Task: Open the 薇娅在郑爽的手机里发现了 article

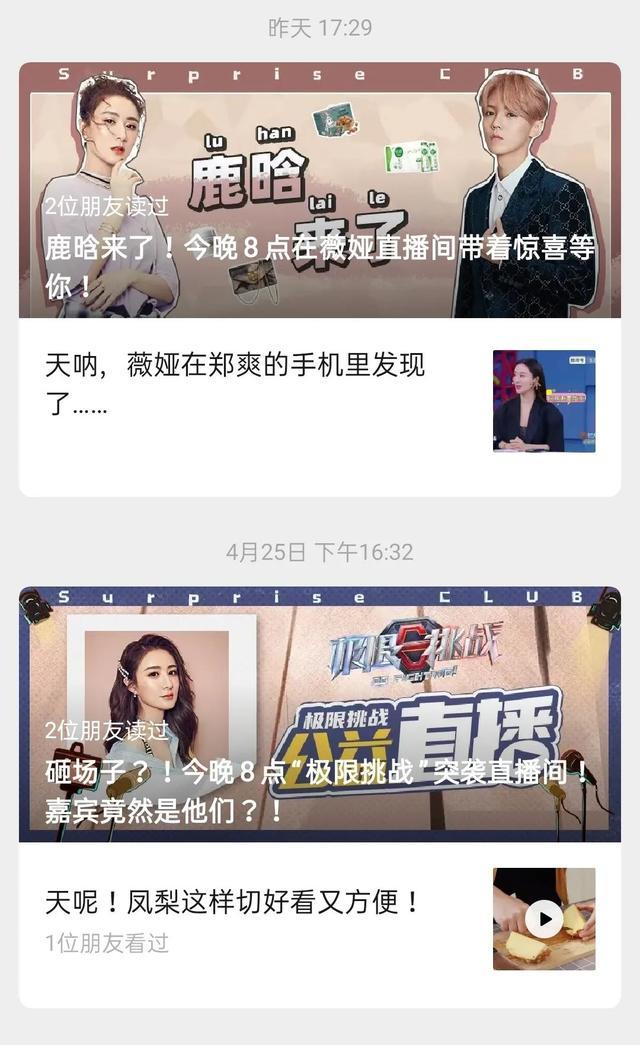Action: (236, 383)
